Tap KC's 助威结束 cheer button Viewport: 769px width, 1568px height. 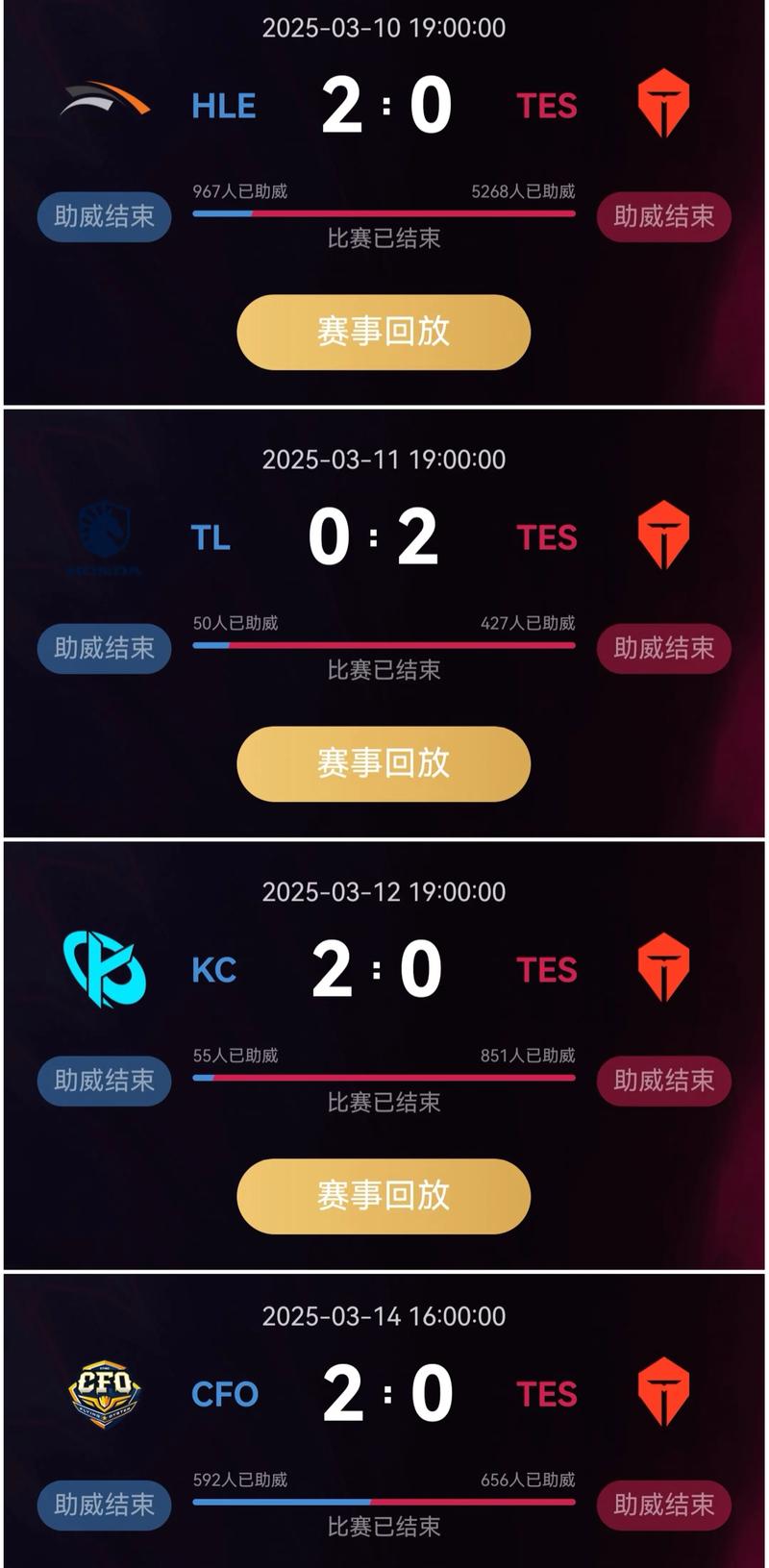pyautogui.click(x=104, y=1081)
